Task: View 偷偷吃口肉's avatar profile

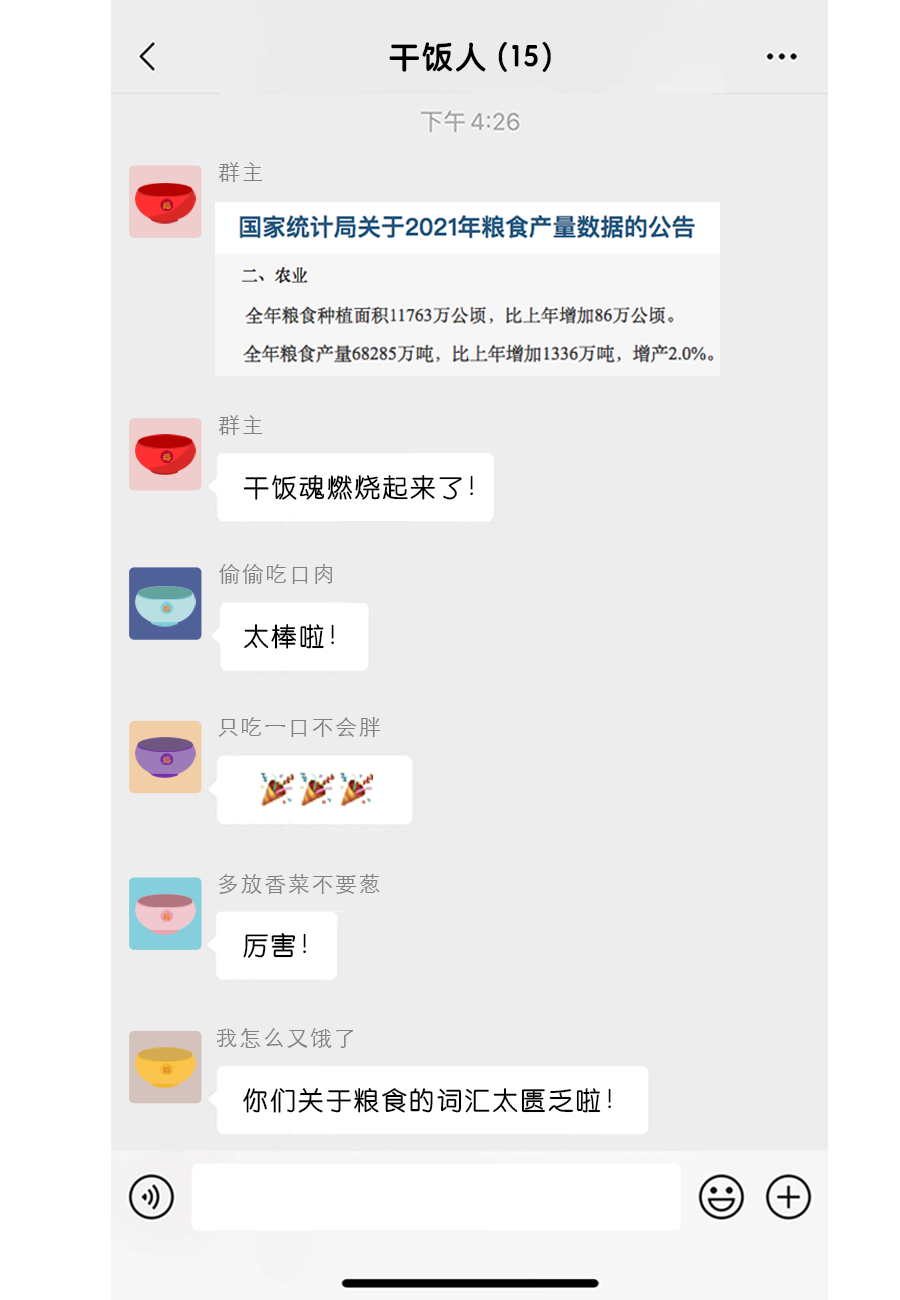Action: (165, 603)
